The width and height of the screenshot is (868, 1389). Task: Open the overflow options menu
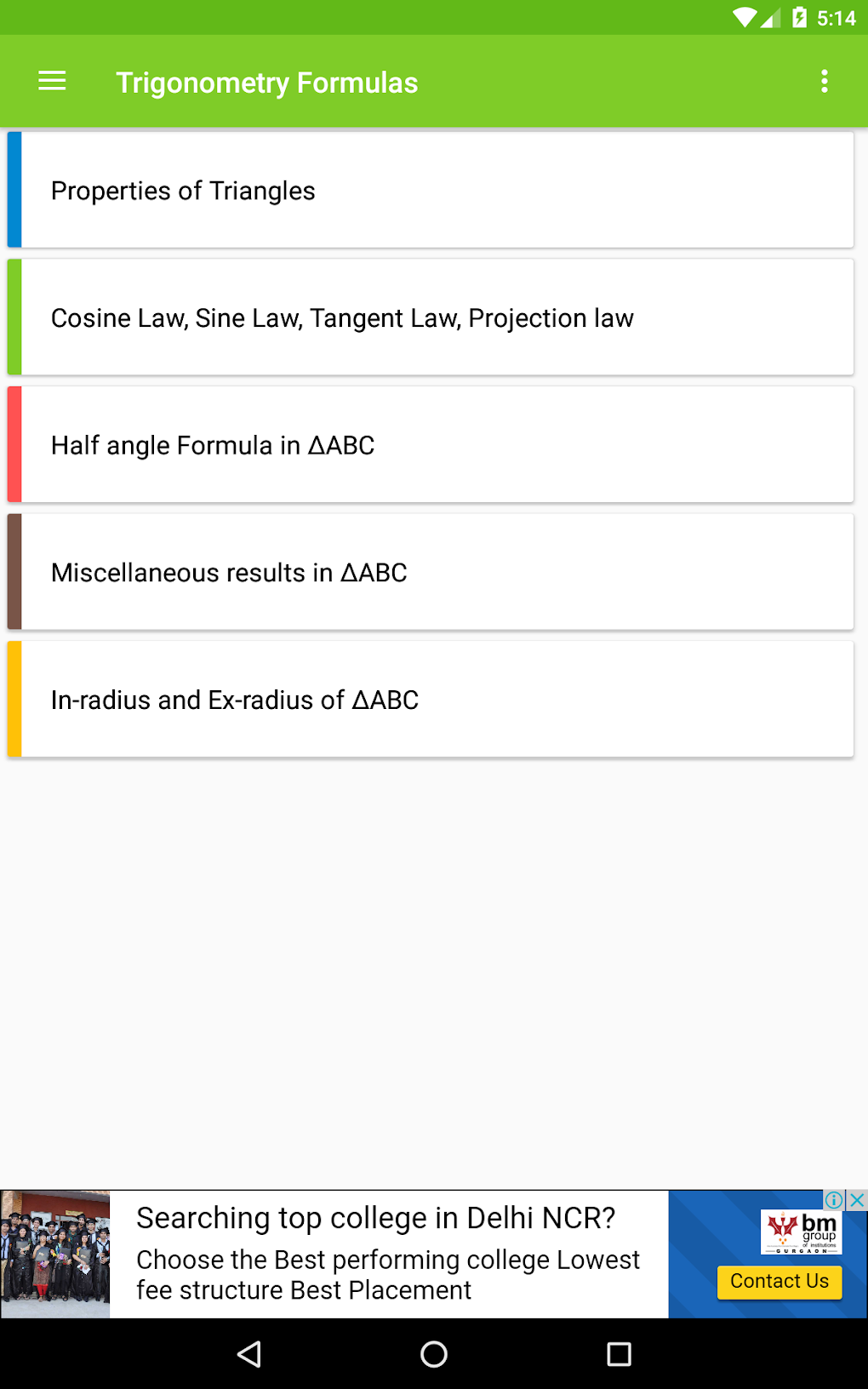click(823, 81)
